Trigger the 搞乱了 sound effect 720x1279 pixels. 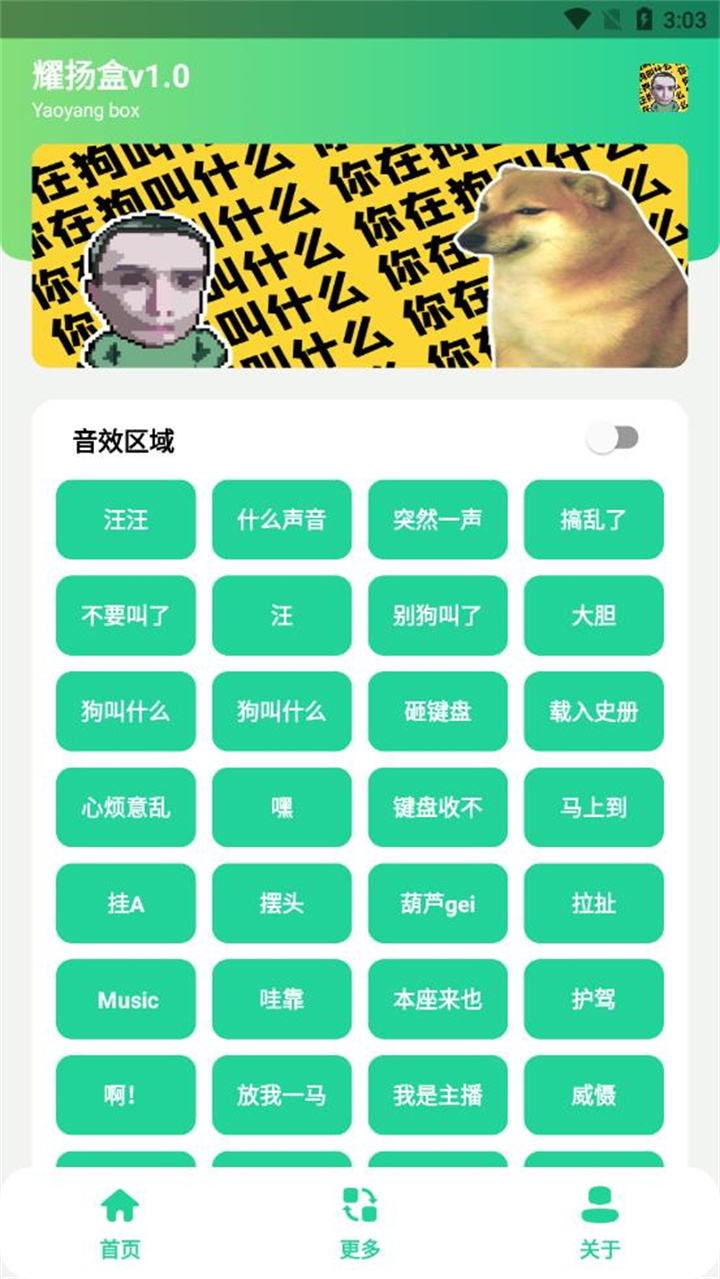[593, 521]
